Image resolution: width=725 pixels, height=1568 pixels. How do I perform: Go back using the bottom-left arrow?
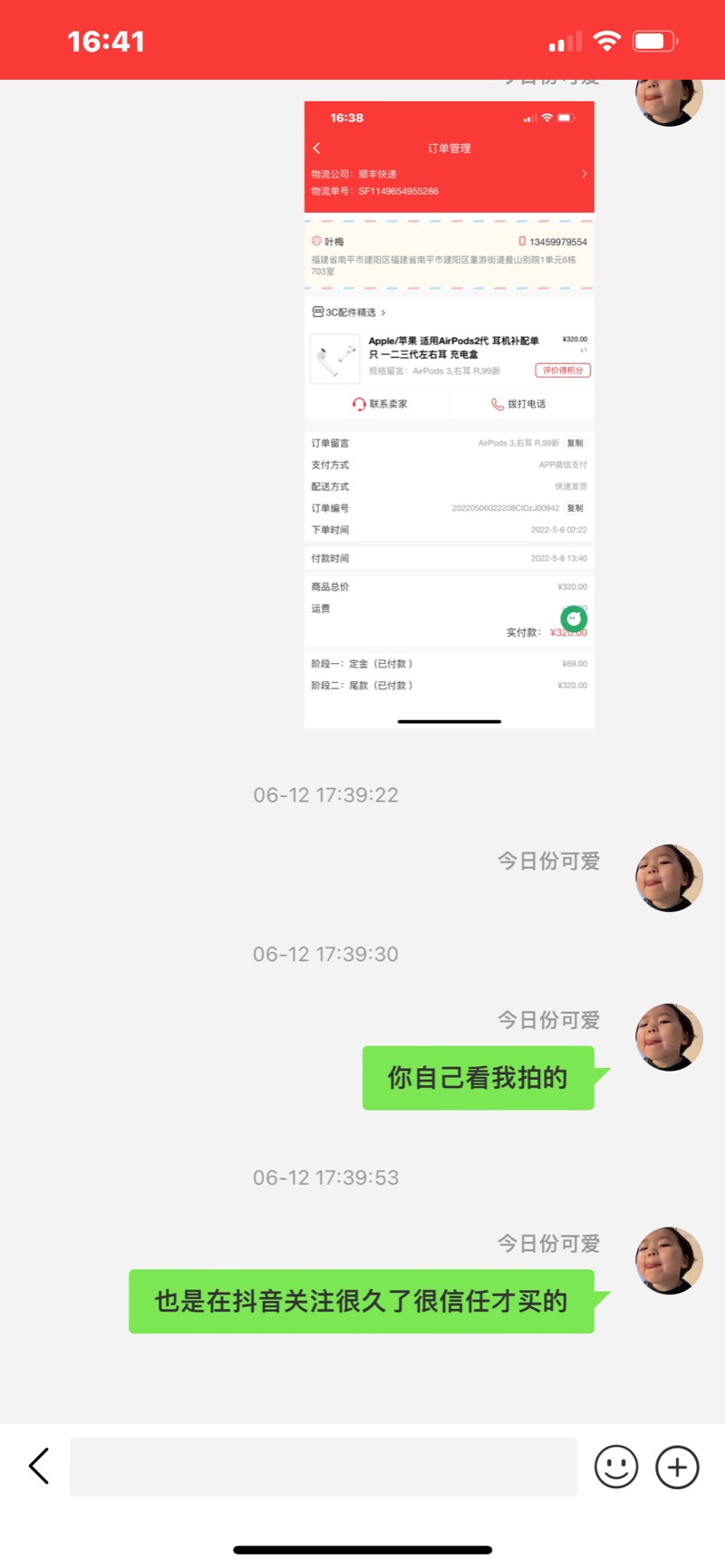pyautogui.click(x=39, y=1466)
